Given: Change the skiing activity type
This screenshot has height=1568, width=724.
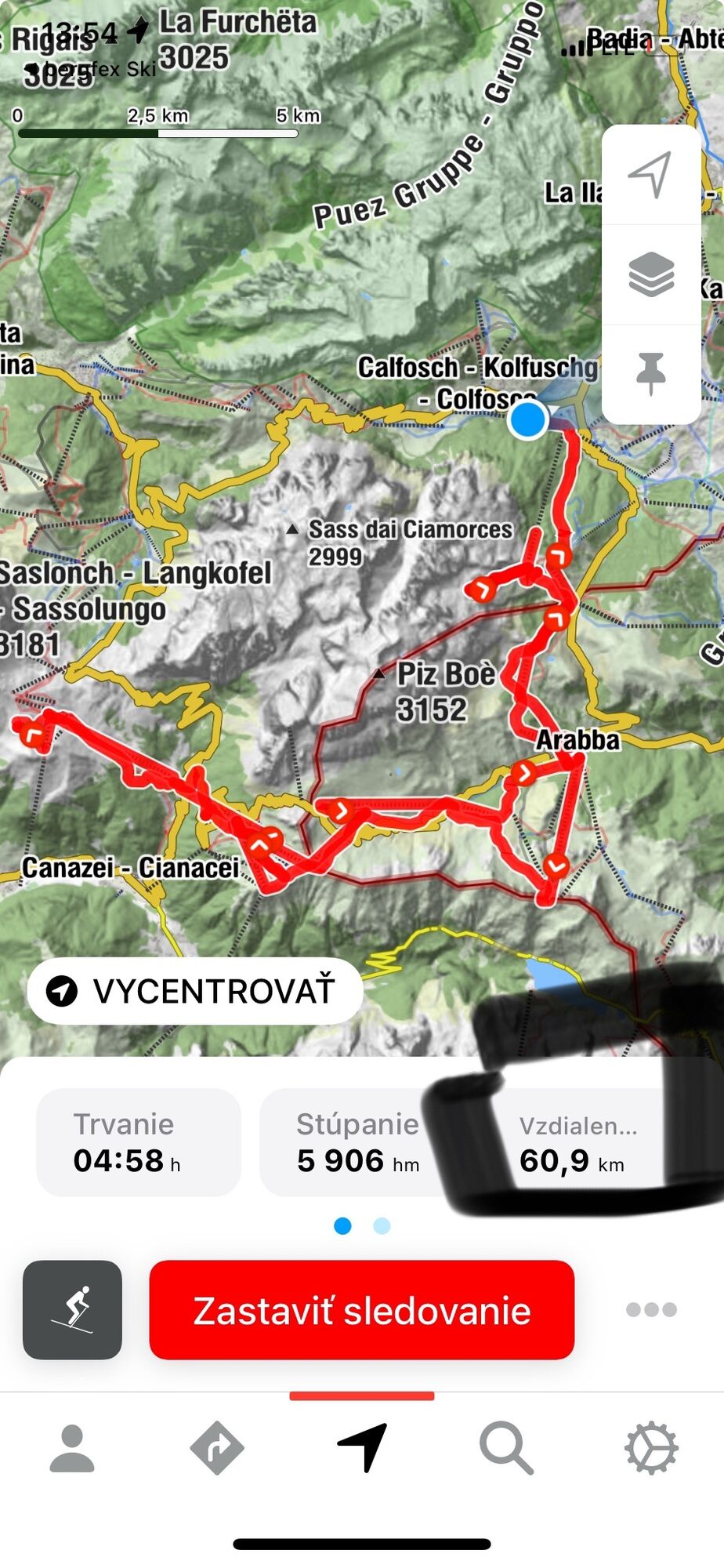Looking at the screenshot, I should click(x=72, y=1310).
